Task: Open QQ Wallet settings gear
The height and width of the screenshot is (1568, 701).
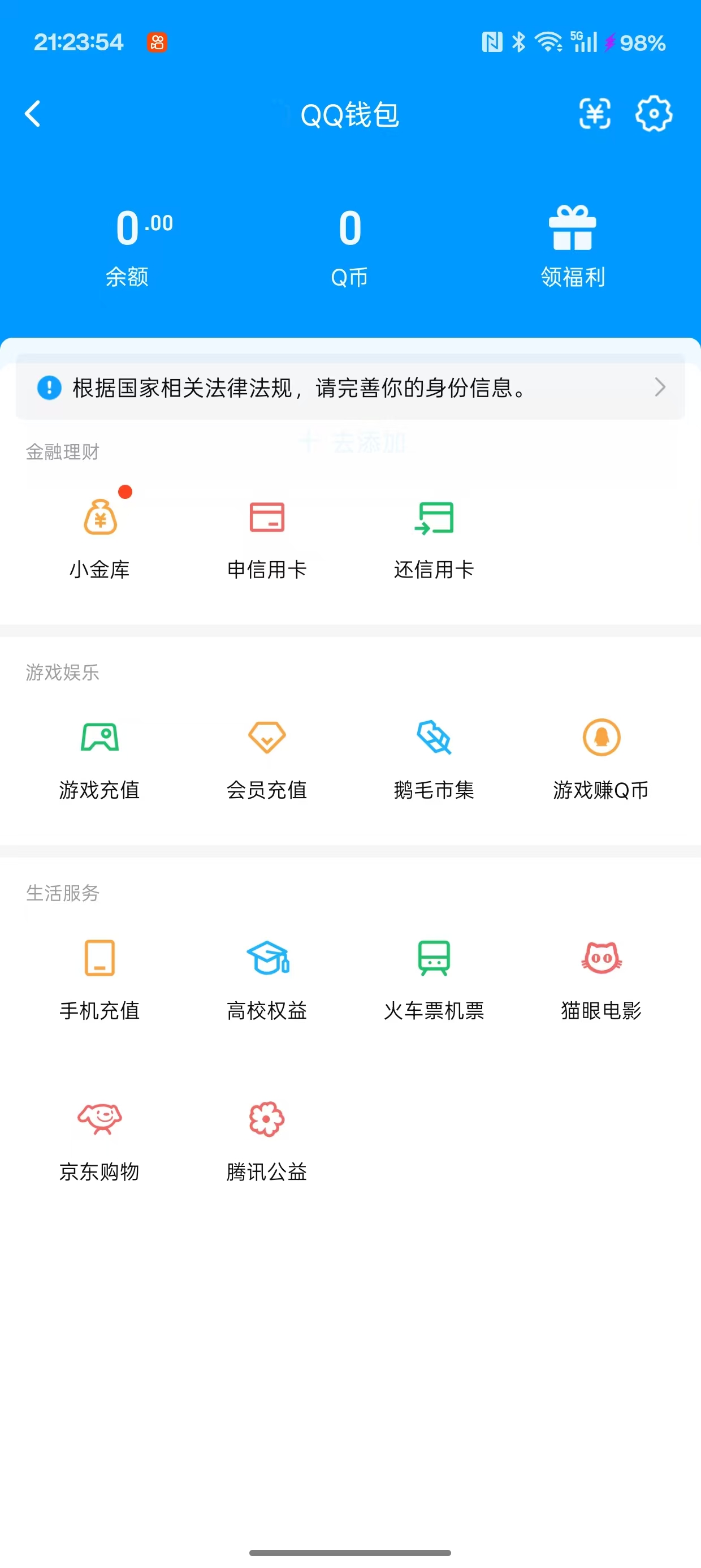Action: [x=654, y=114]
